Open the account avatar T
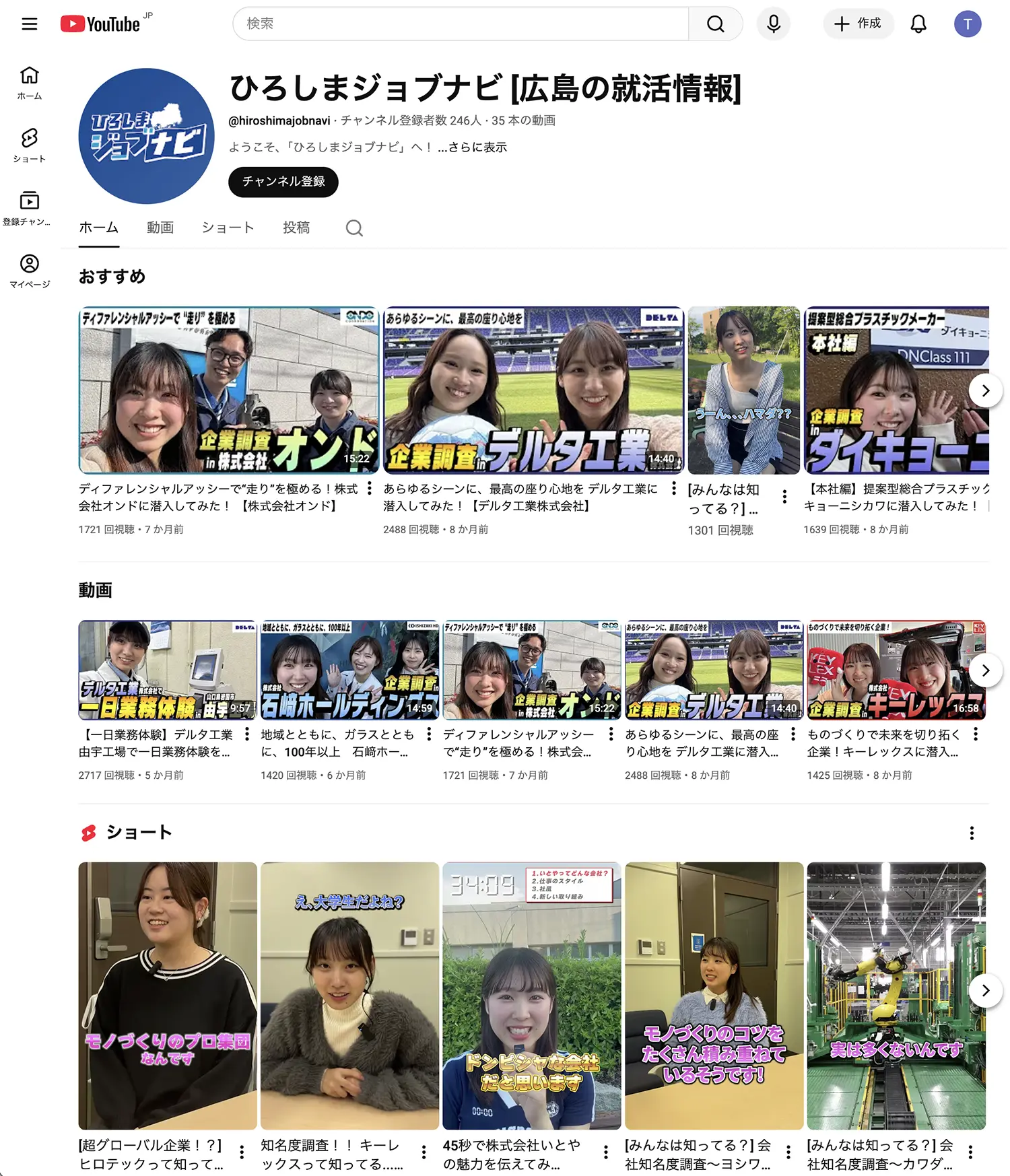The width and height of the screenshot is (1010, 1176). [x=967, y=24]
